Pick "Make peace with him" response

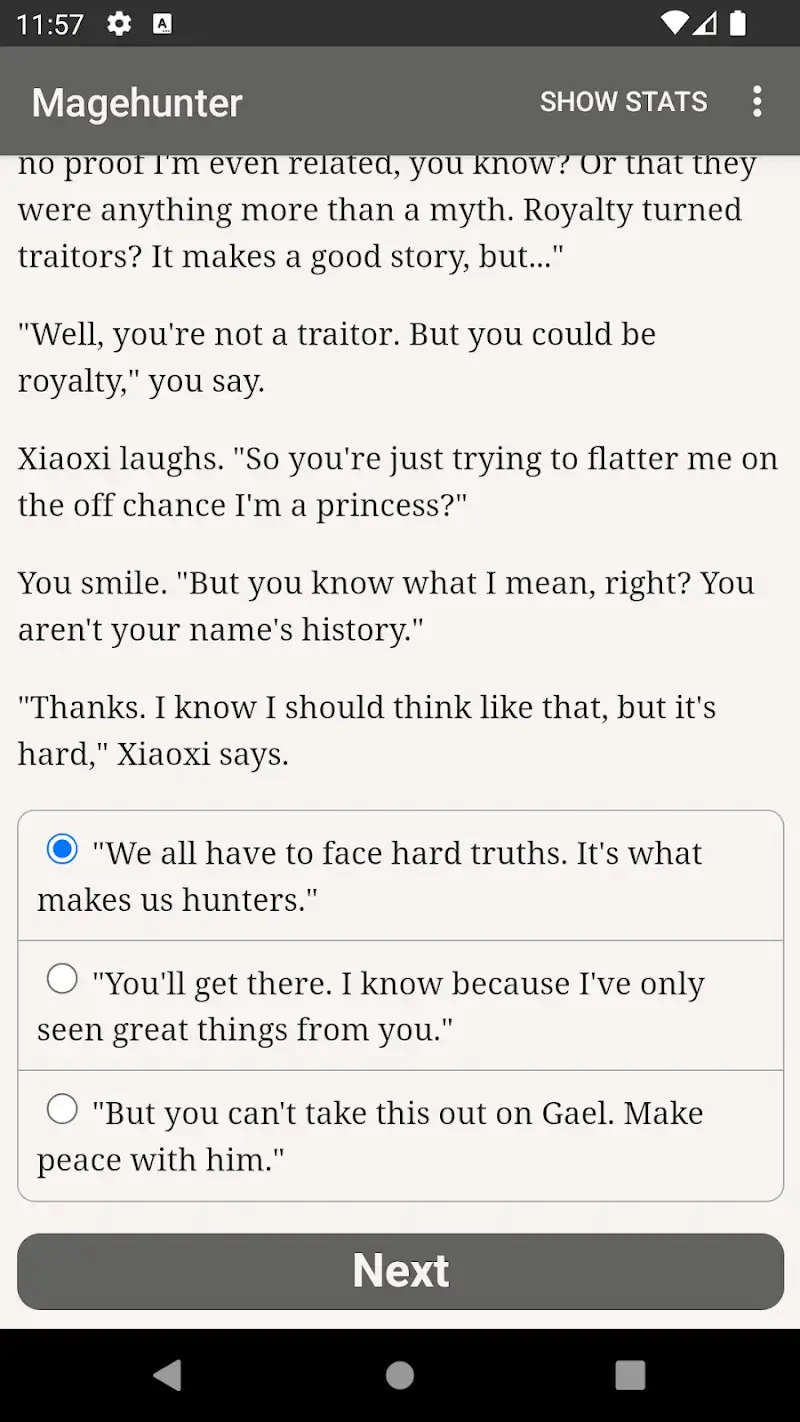(x=62, y=1109)
